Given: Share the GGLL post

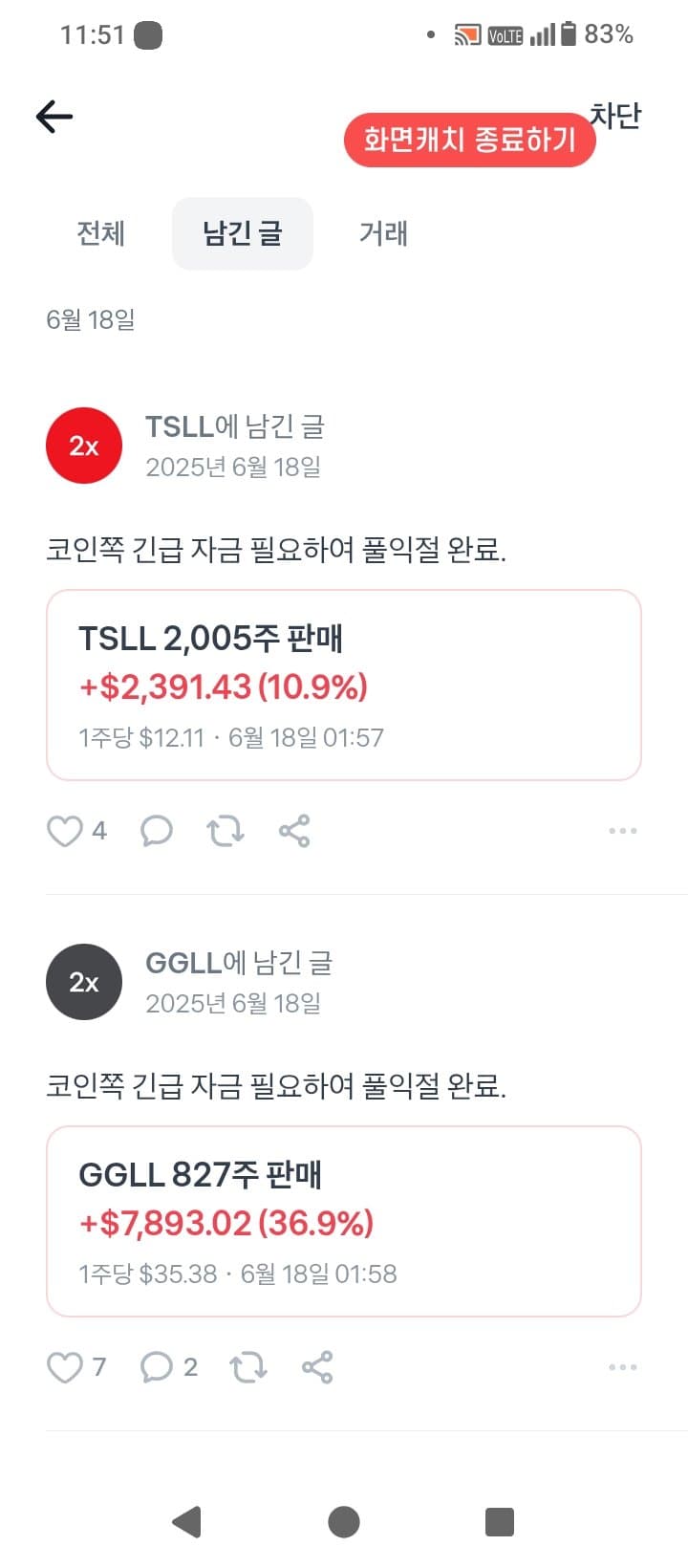Looking at the screenshot, I should [x=317, y=1367].
